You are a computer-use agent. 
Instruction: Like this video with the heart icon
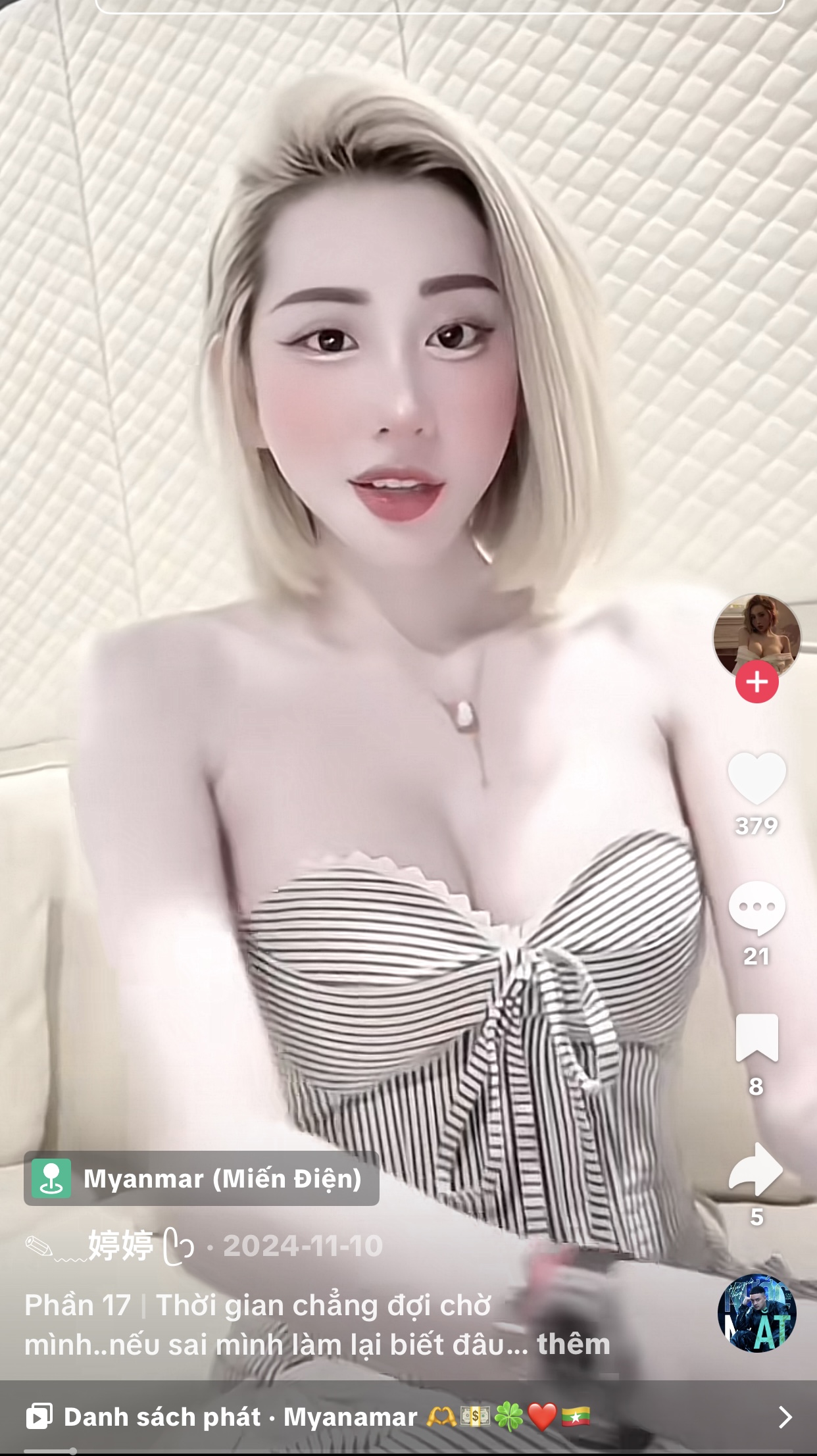(x=756, y=778)
